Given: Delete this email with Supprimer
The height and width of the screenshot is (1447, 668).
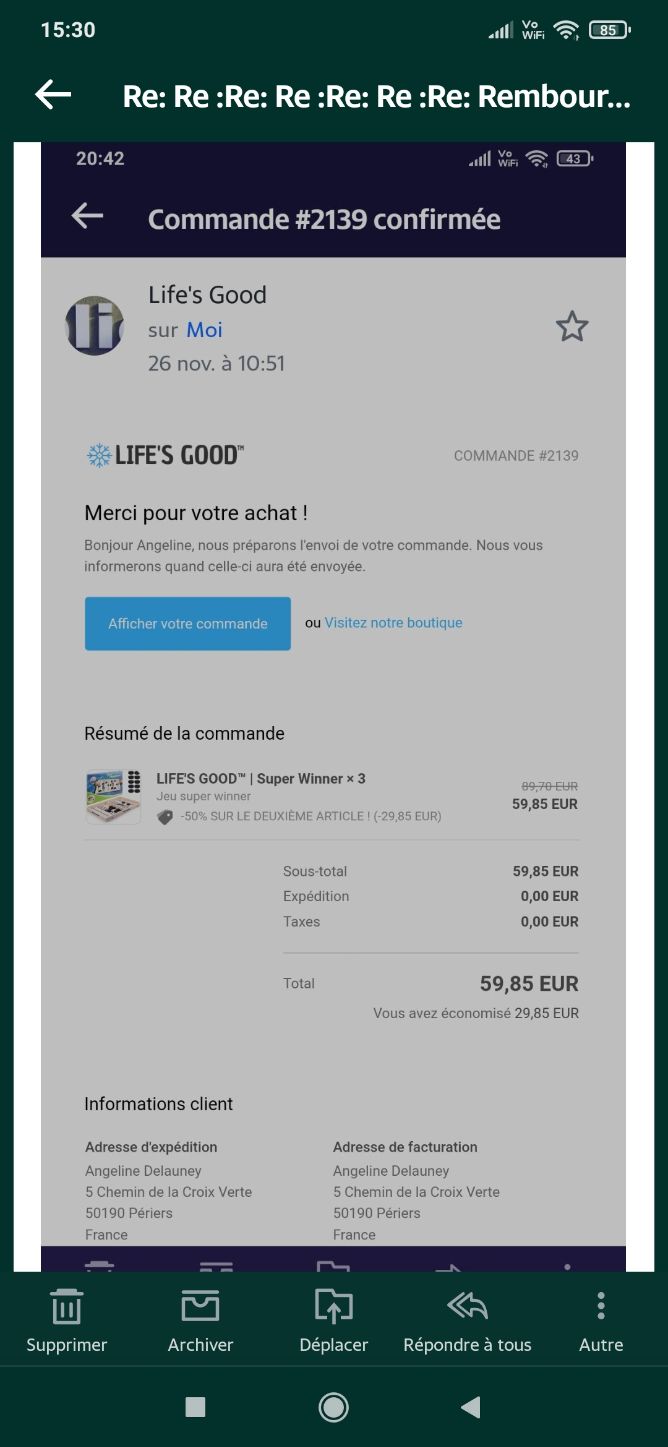Looking at the screenshot, I should click(67, 1320).
